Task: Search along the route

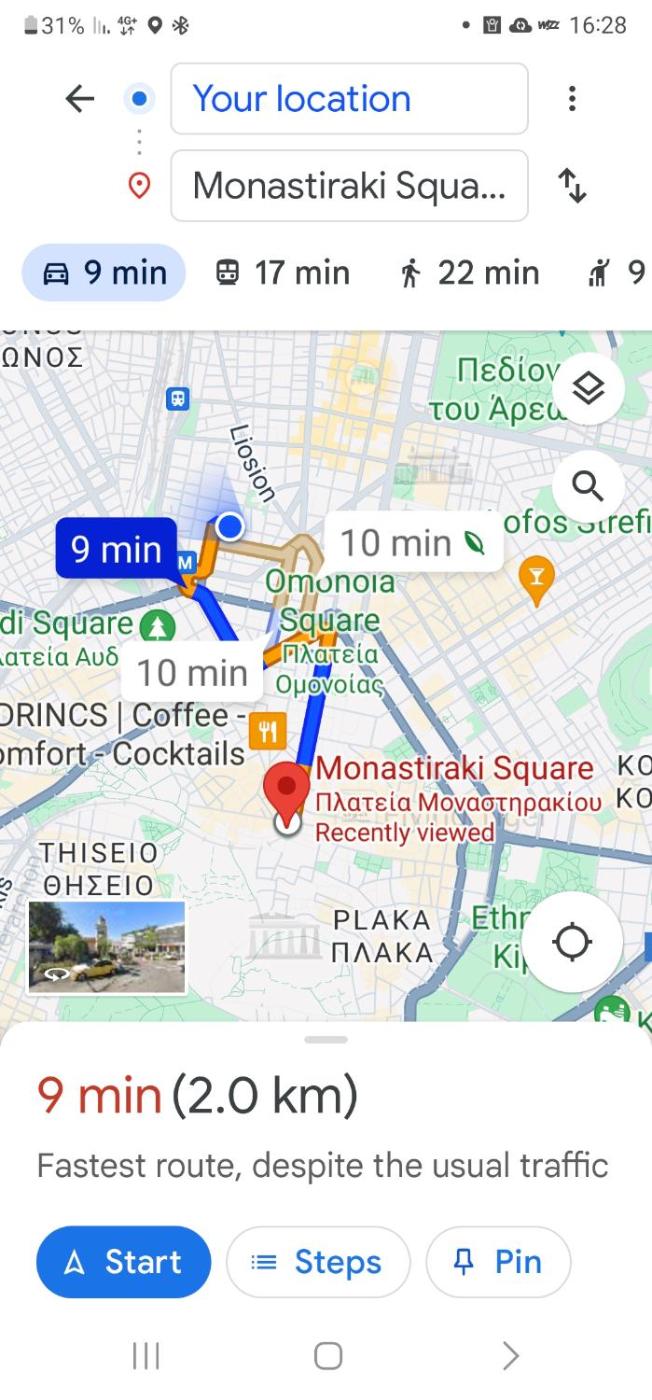Action: click(588, 487)
